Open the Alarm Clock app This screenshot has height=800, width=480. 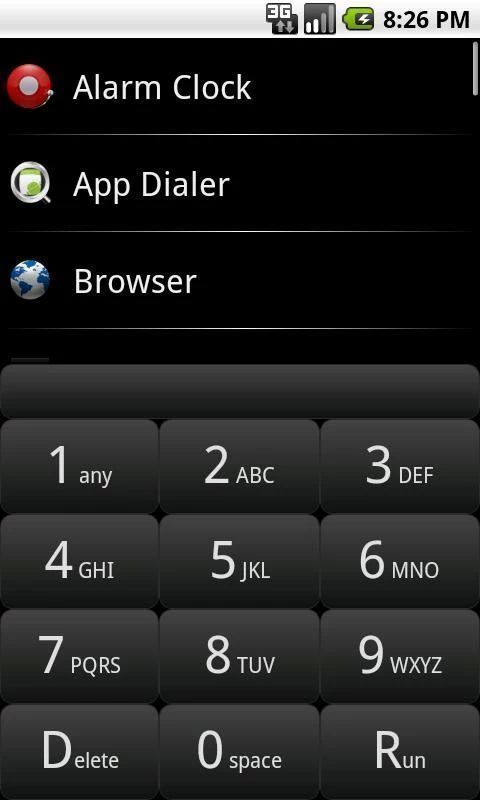pos(238,87)
